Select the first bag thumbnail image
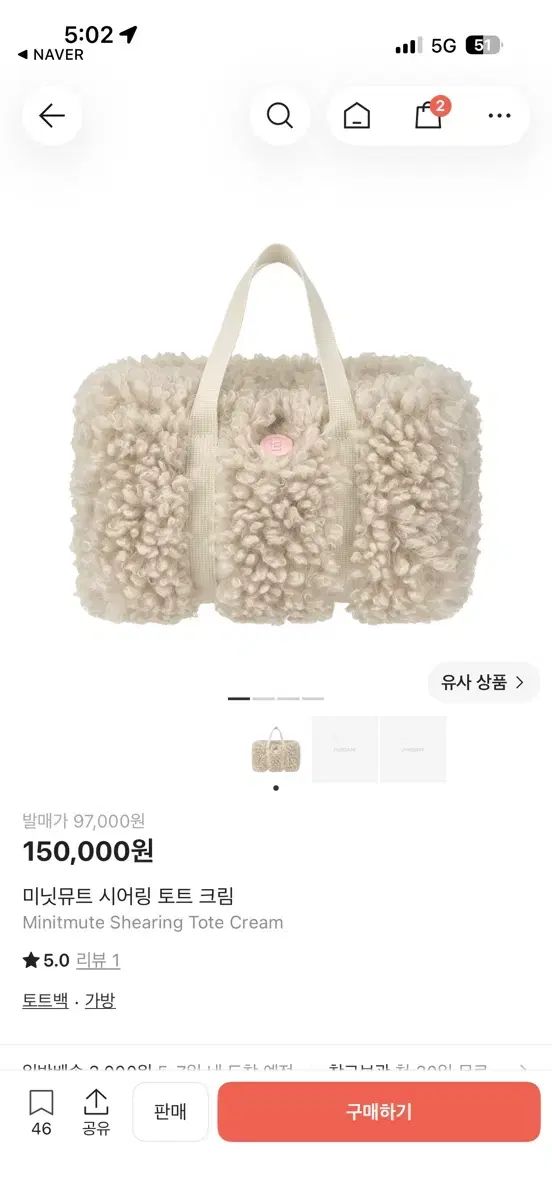Image resolution: width=552 pixels, height=1200 pixels. tap(276, 749)
